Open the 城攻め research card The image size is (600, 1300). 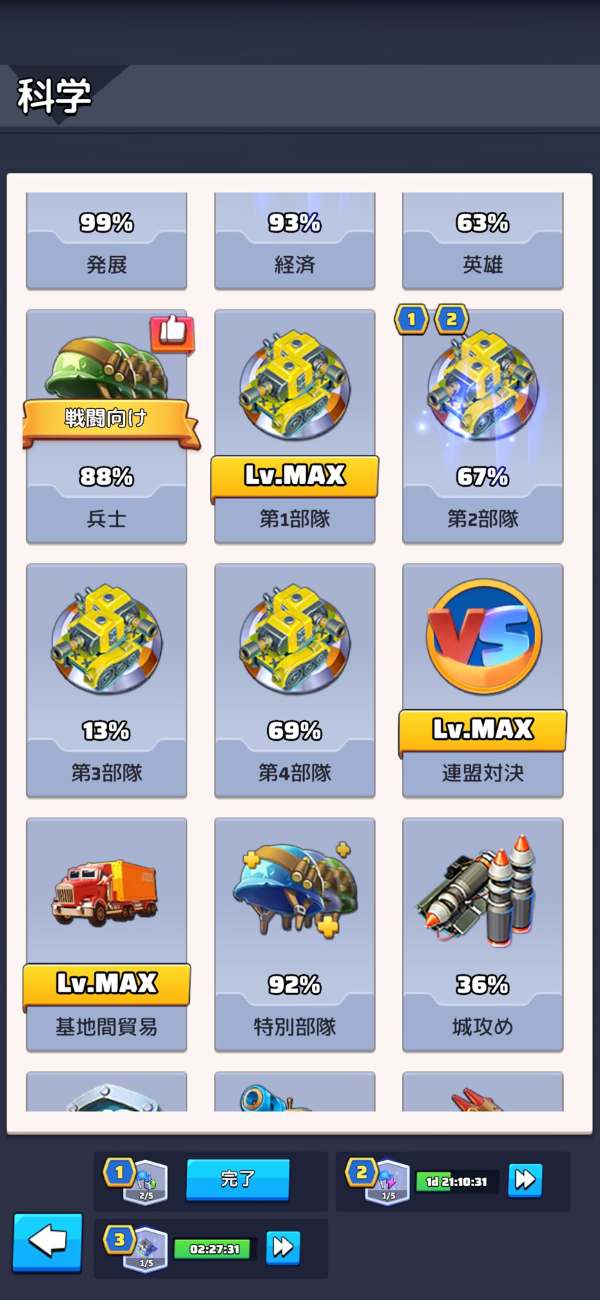[482, 934]
